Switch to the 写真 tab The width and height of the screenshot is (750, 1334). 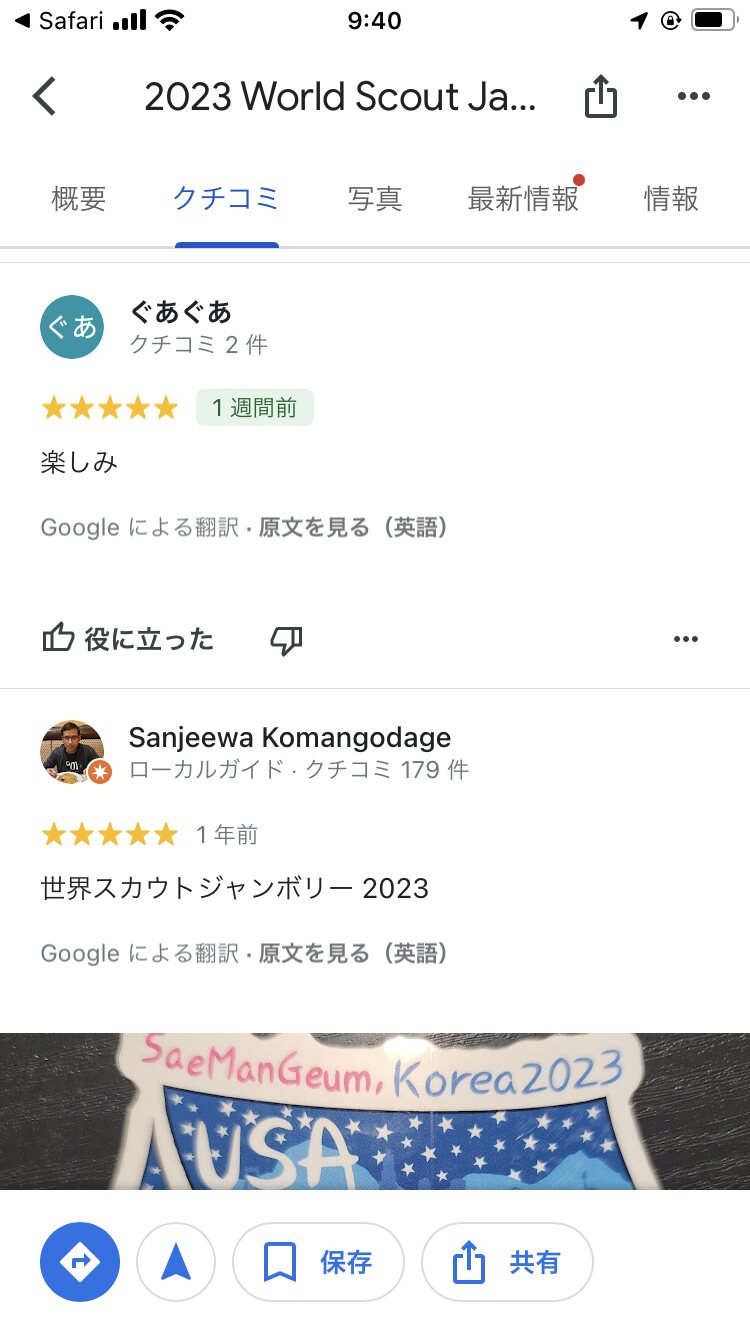[x=375, y=199]
